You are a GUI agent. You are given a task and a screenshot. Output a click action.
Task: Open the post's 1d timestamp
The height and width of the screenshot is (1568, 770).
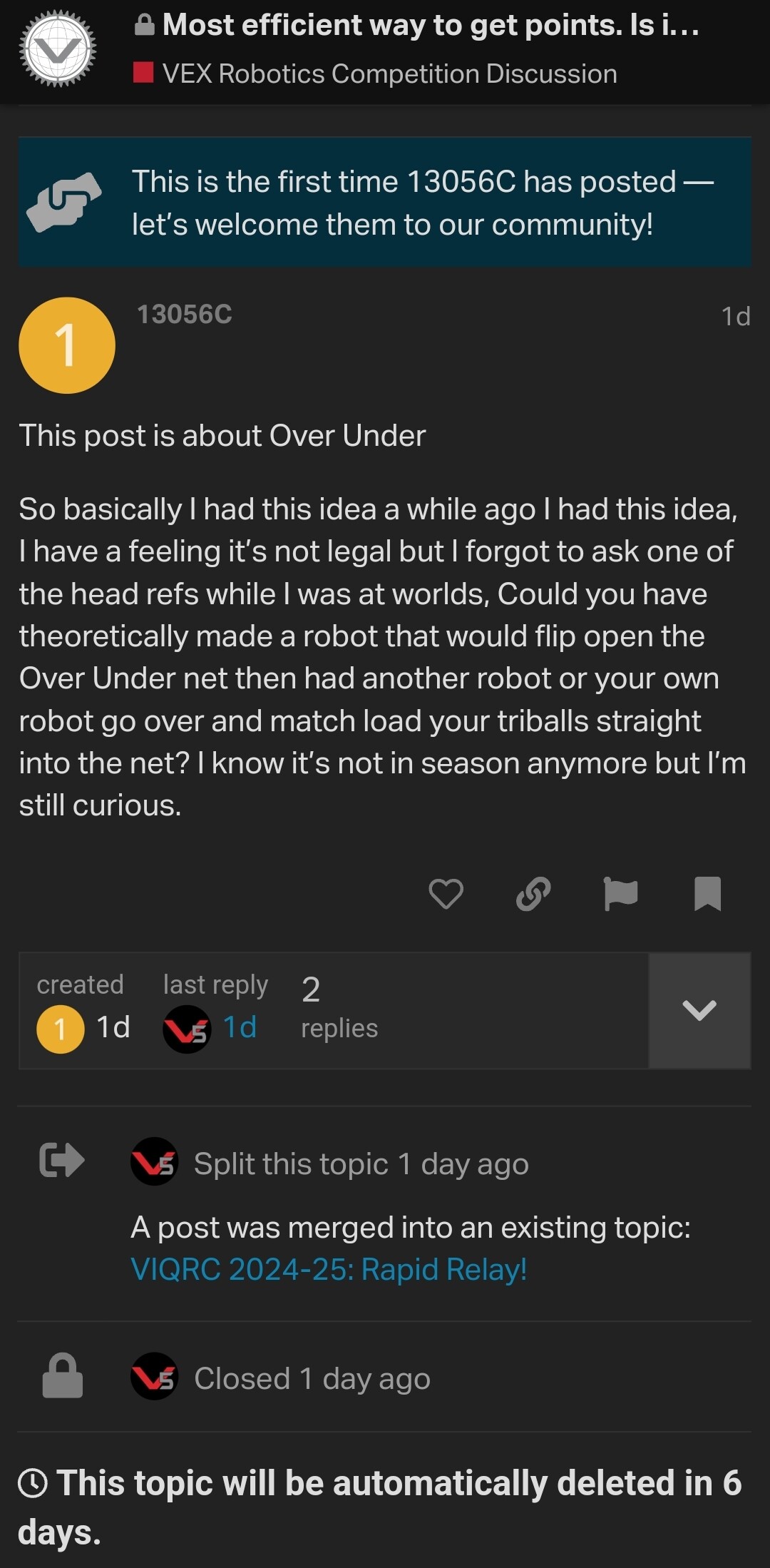(x=736, y=316)
